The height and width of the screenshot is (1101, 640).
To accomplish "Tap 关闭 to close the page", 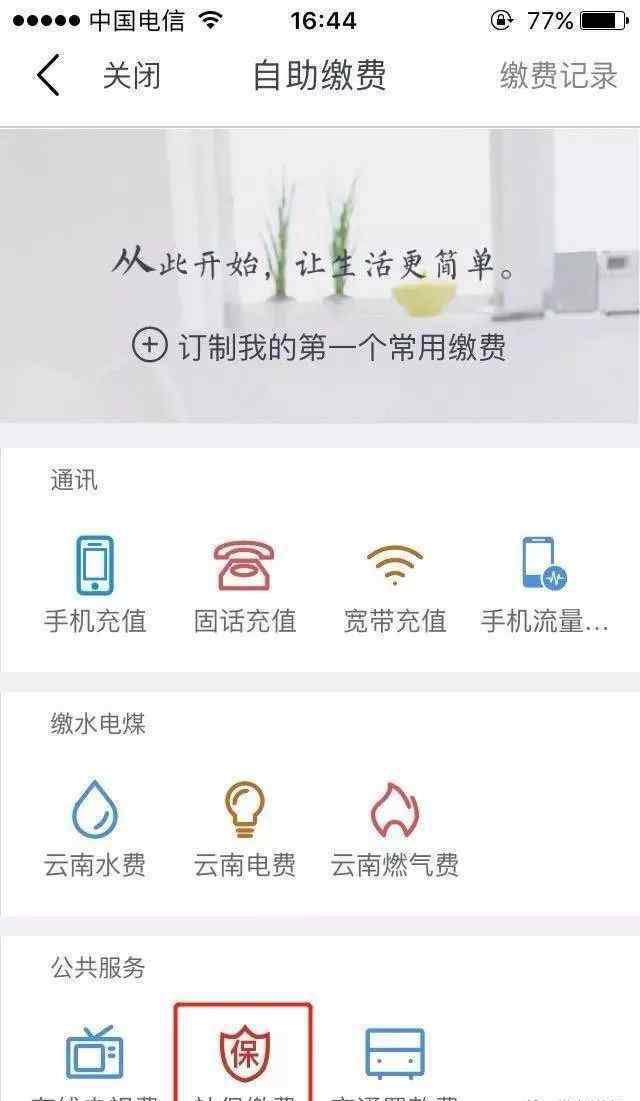I will [x=131, y=75].
